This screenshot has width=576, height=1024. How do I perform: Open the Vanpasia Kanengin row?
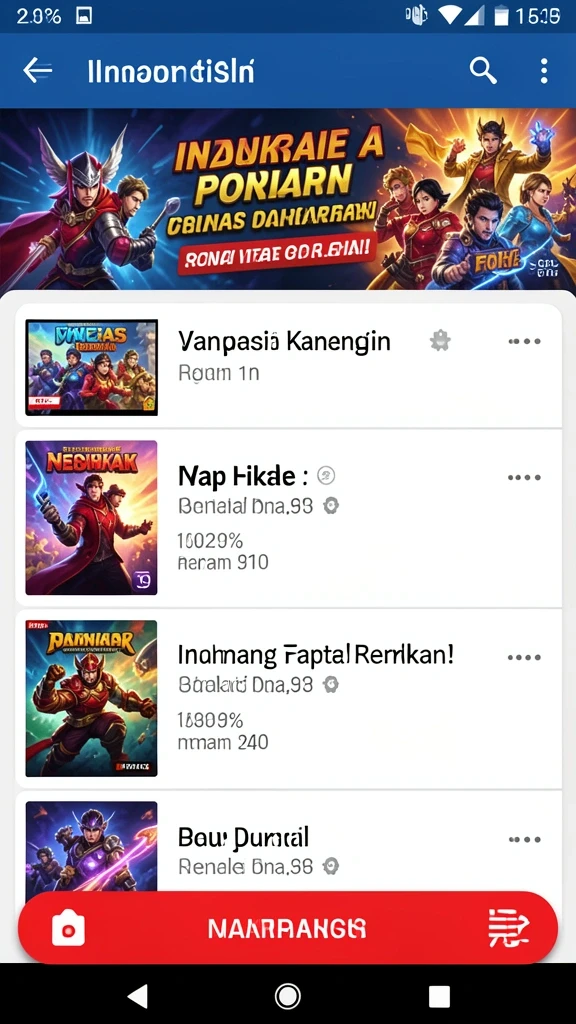[288, 365]
